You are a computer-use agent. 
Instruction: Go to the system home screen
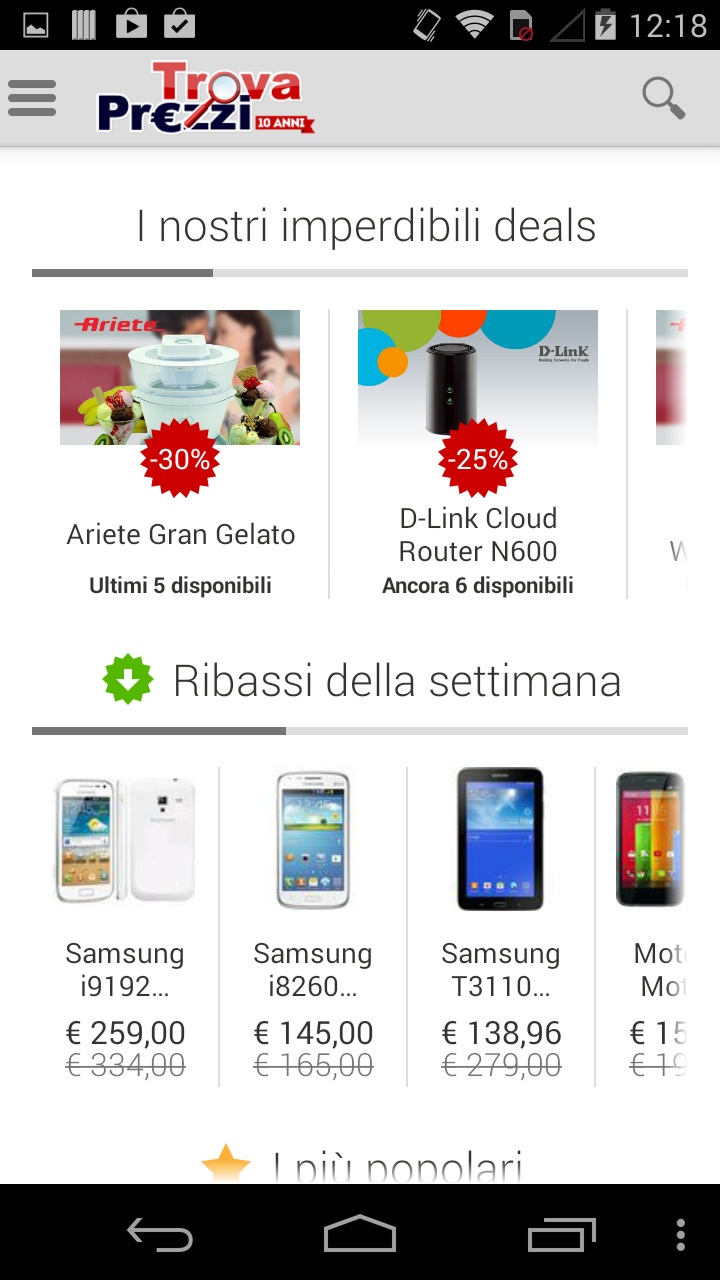coord(360,1234)
